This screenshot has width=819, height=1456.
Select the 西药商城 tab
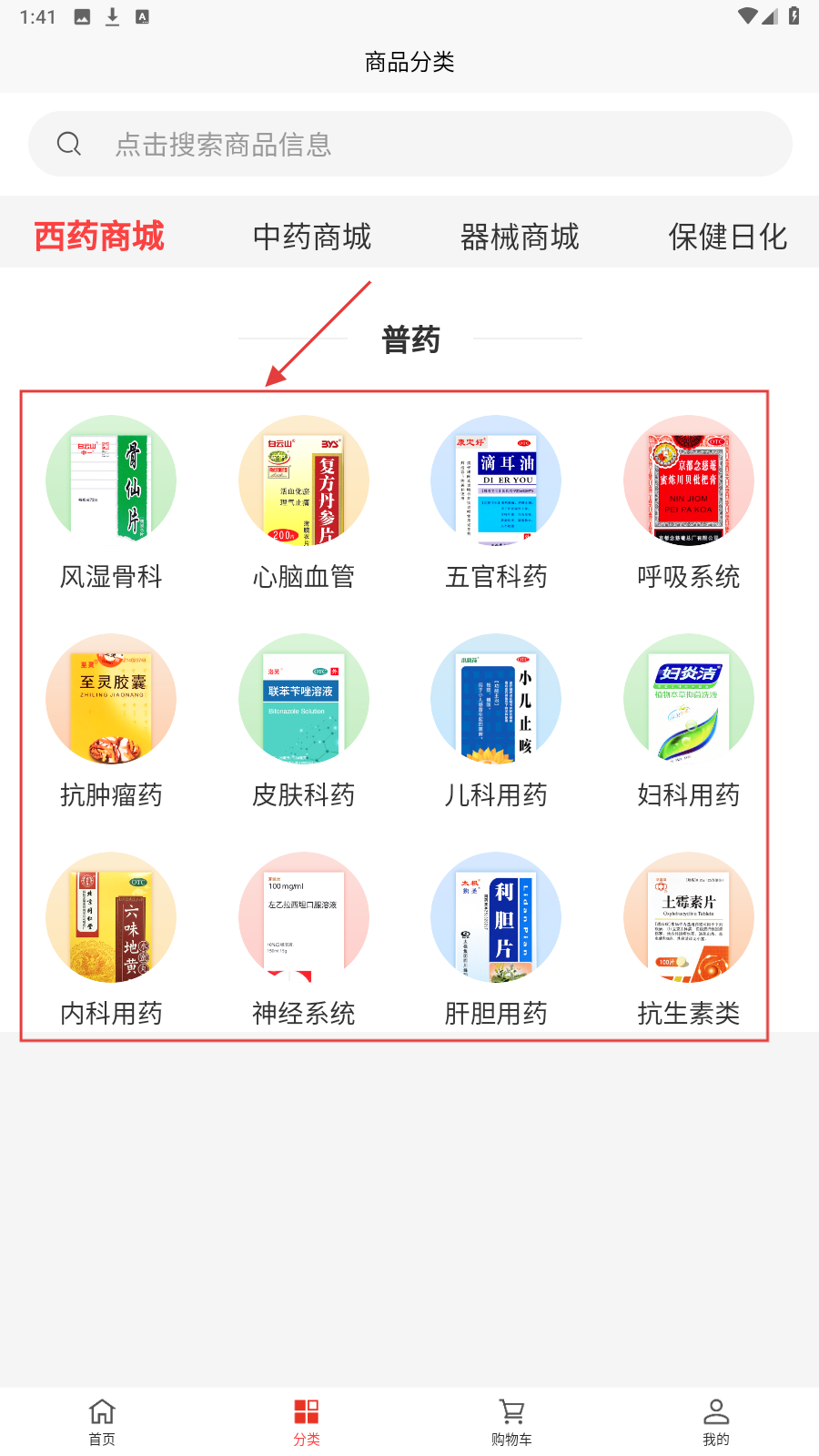[99, 237]
